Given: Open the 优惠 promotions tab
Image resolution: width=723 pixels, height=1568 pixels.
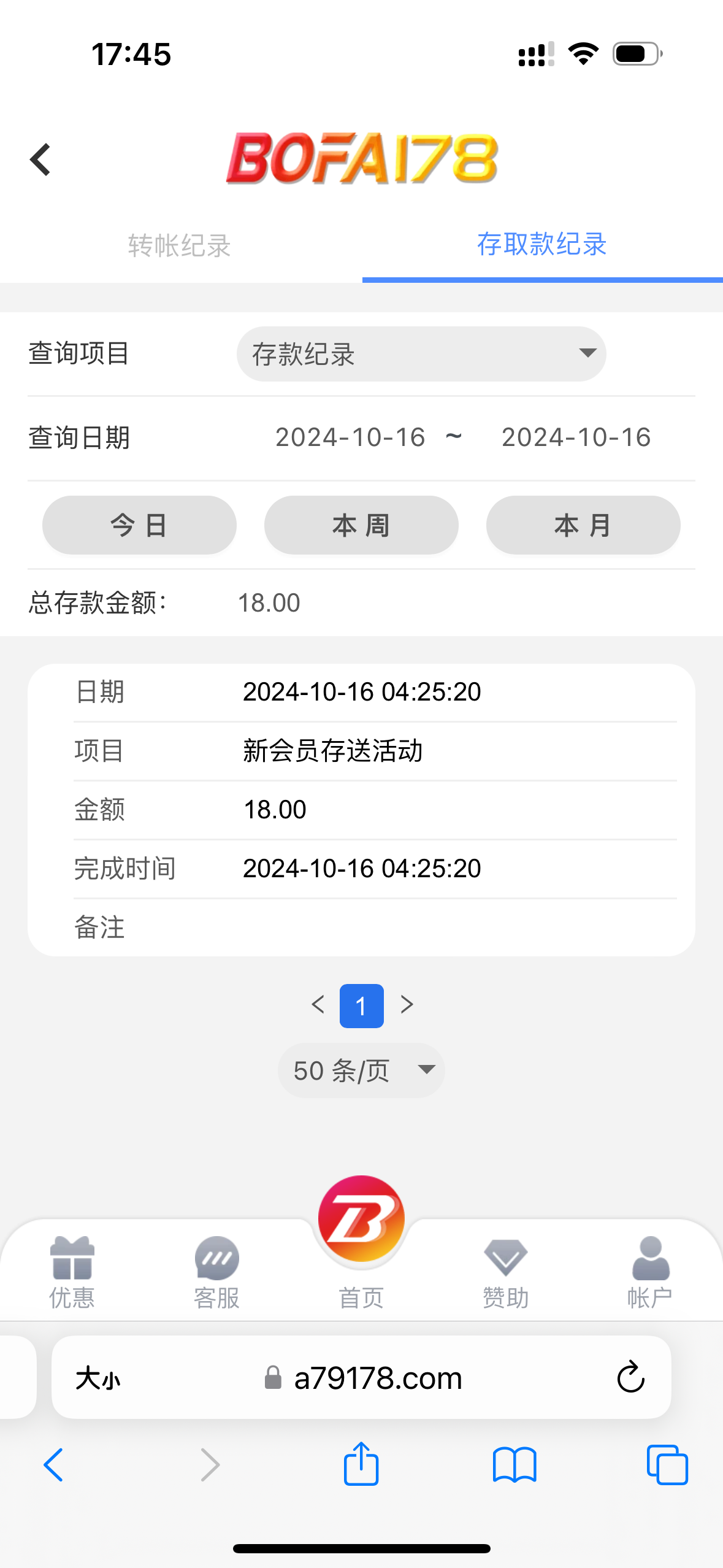Looking at the screenshot, I should pyautogui.click(x=72, y=1272).
